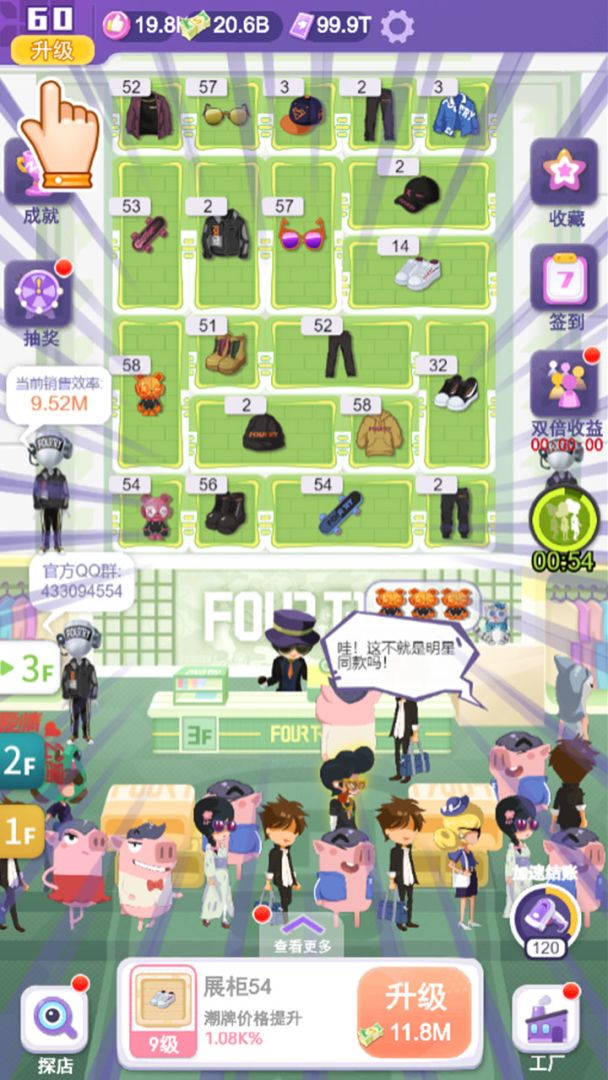Expand 查看更多 to see more
The height and width of the screenshot is (1080, 608).
click(x=303, y=937)
